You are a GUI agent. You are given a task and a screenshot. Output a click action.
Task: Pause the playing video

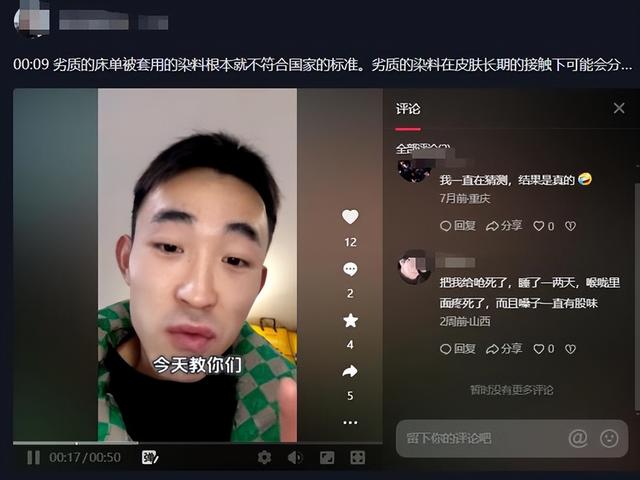(x=33, y=457)
